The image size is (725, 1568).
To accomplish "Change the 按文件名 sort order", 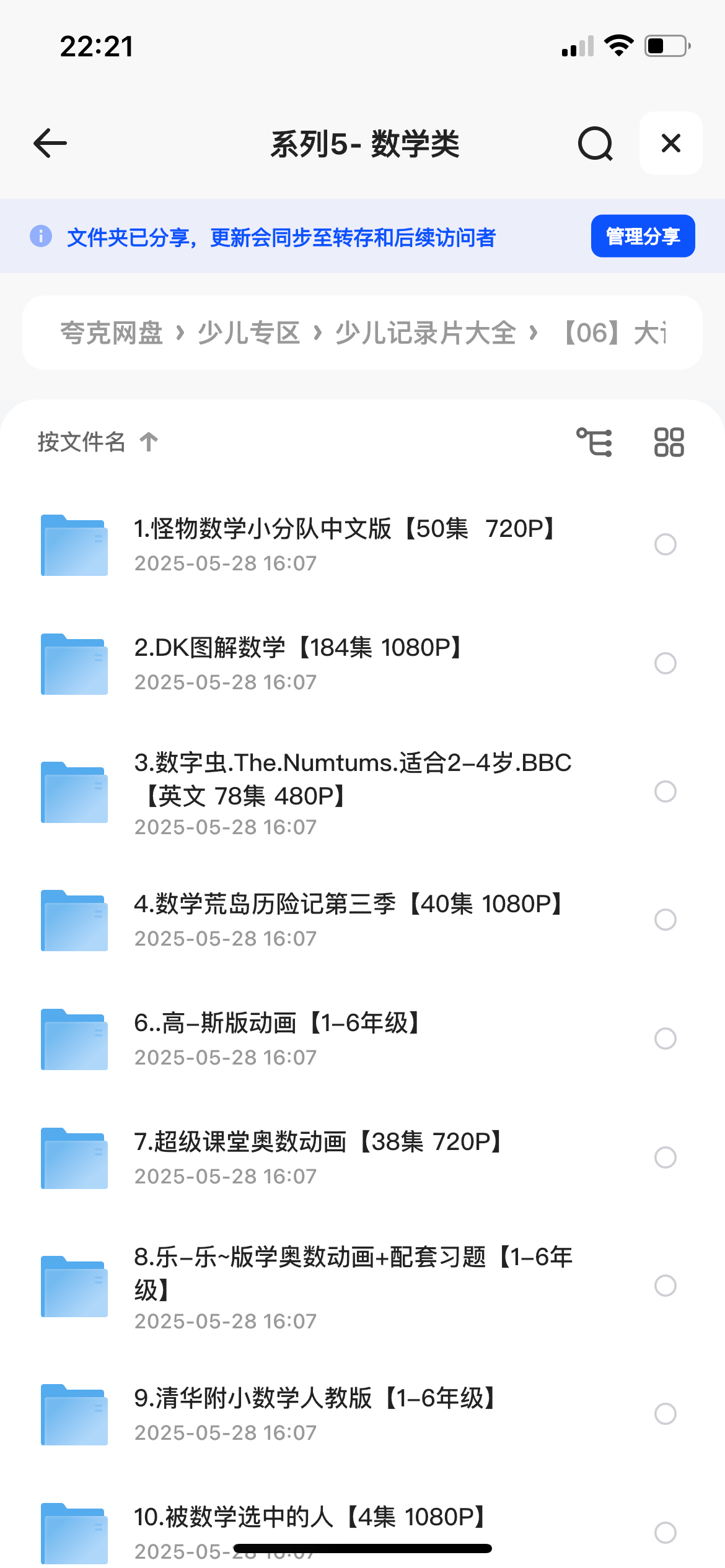I will pyautogui.click(x=98, y=442).
